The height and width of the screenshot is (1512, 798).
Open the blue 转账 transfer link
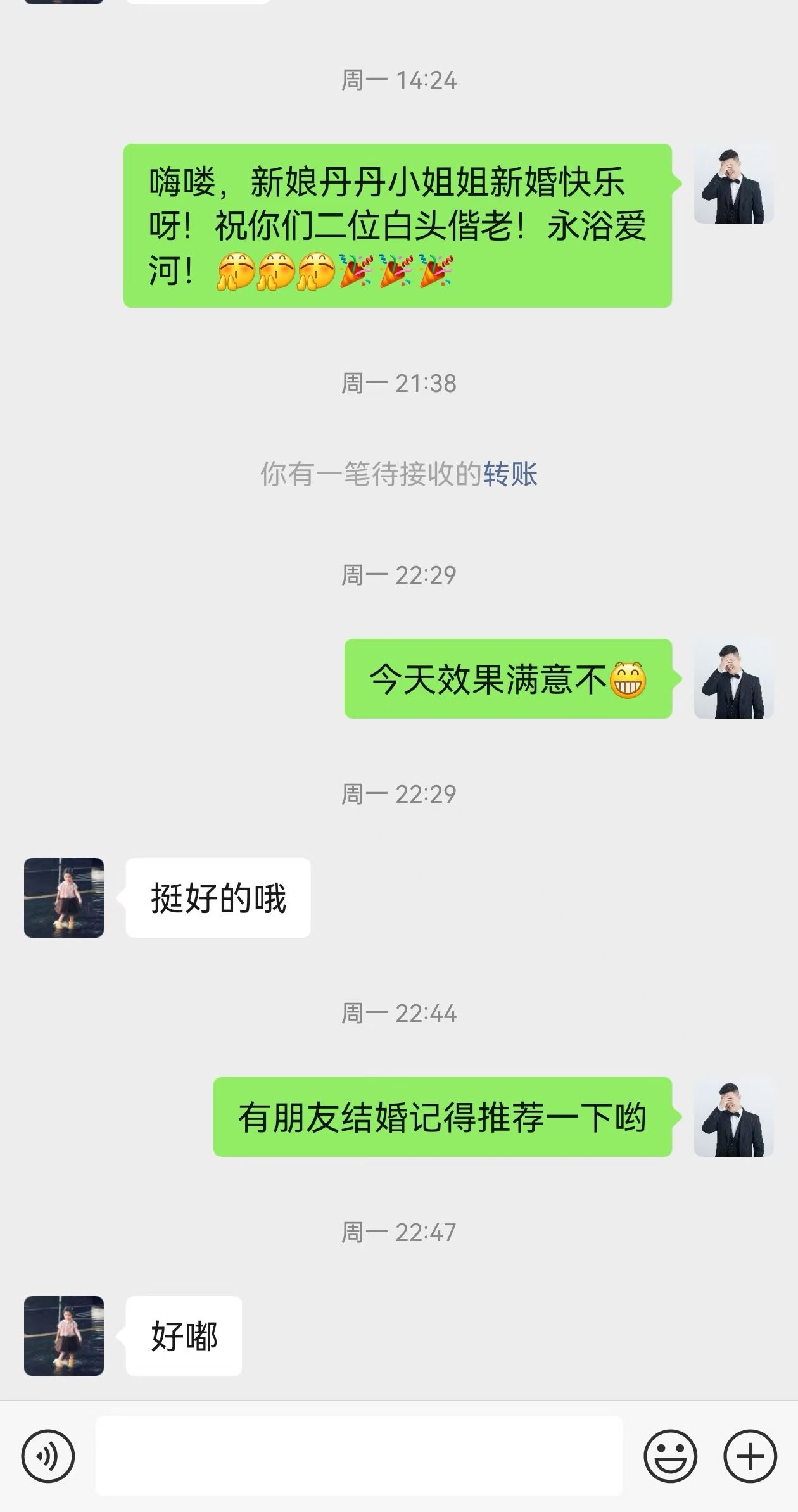[x=510, y=474]
